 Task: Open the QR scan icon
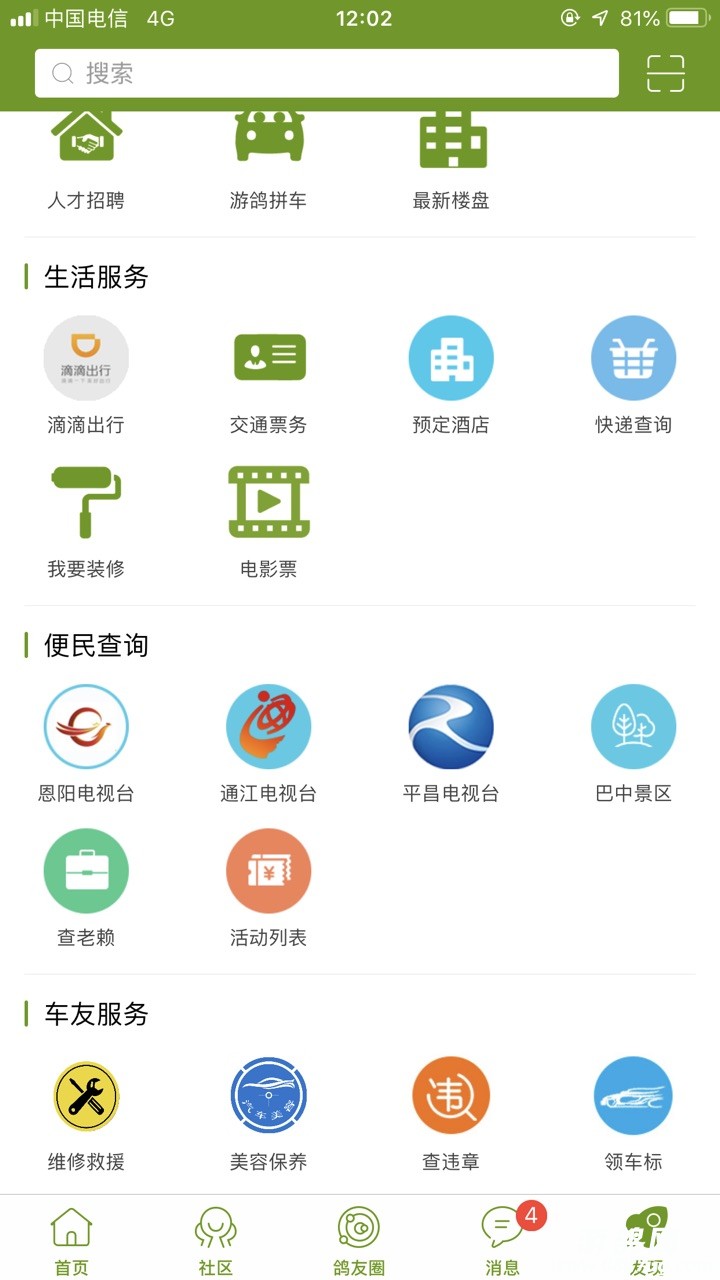(x=665, y=73)
